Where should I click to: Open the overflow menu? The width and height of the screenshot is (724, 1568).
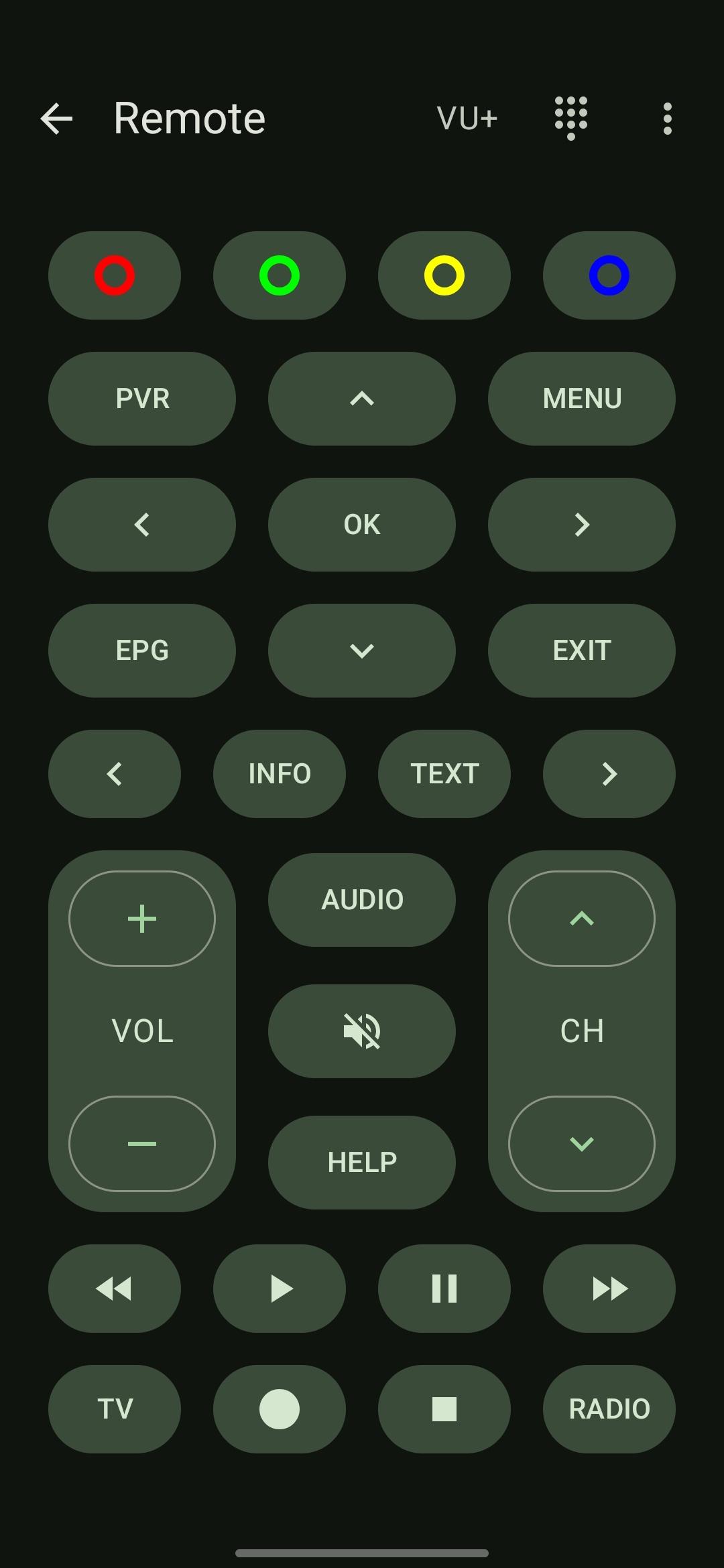(x=667, y=119)
